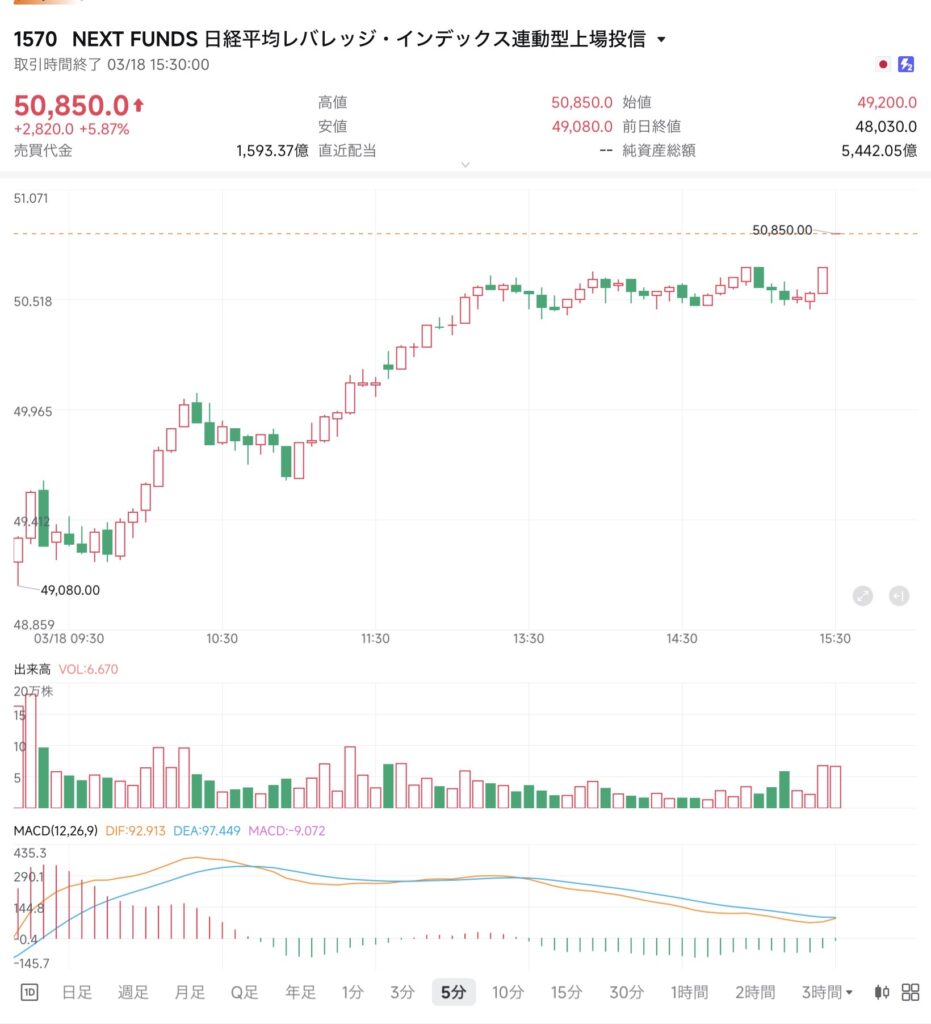
Task: Expand the quote details chevron
Action: [465, 165]
